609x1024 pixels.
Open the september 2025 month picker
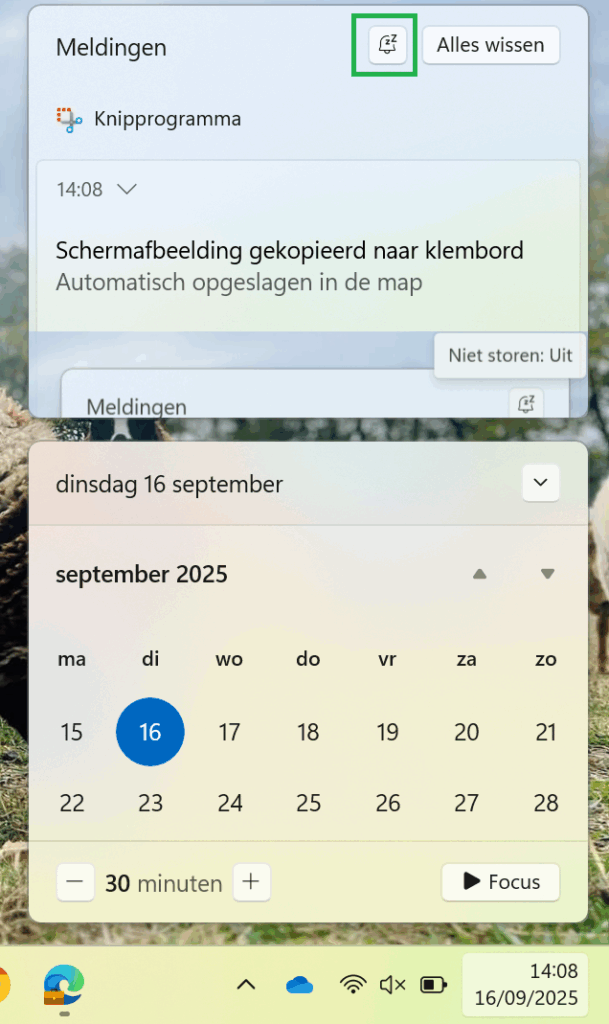142,574
